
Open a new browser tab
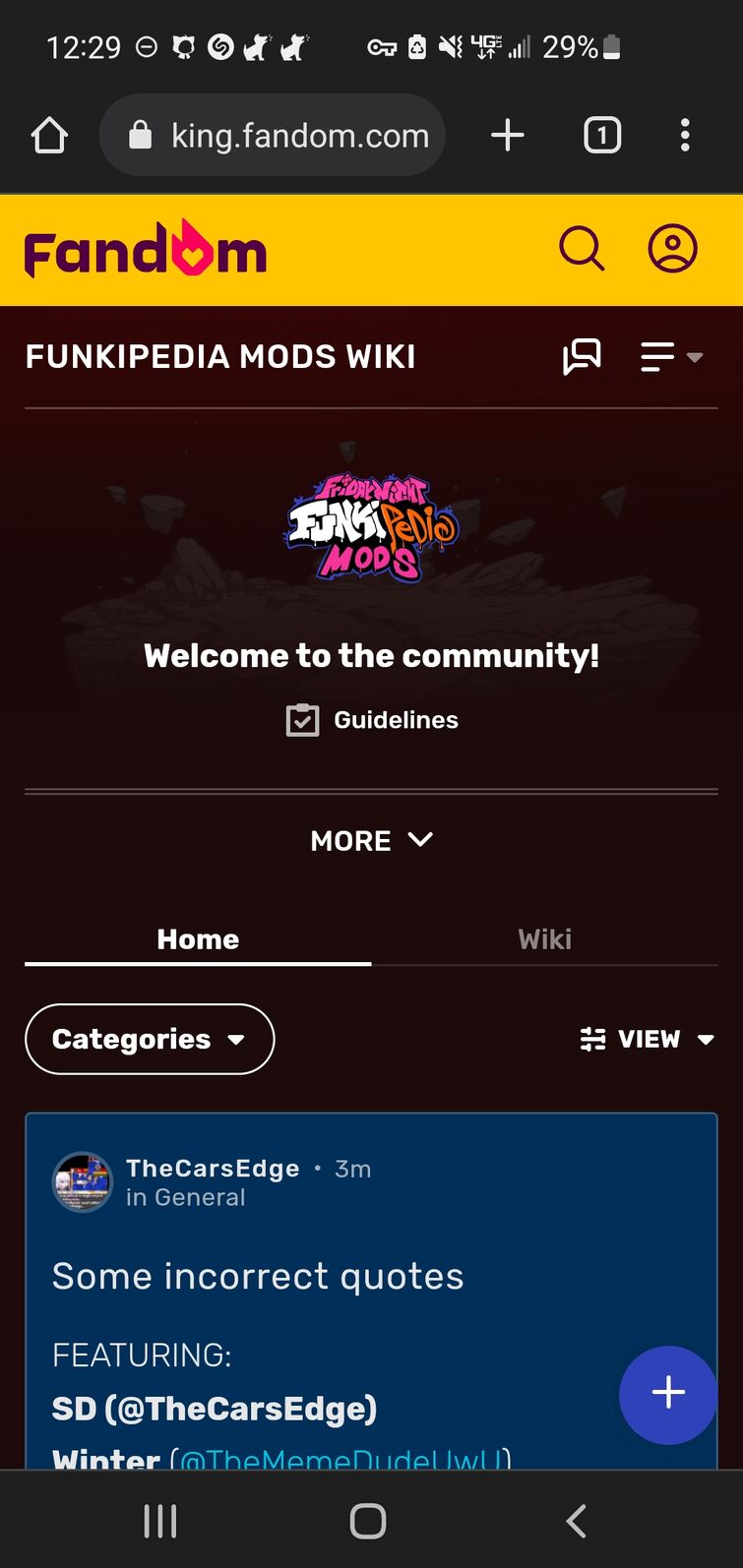pos(508,136)
